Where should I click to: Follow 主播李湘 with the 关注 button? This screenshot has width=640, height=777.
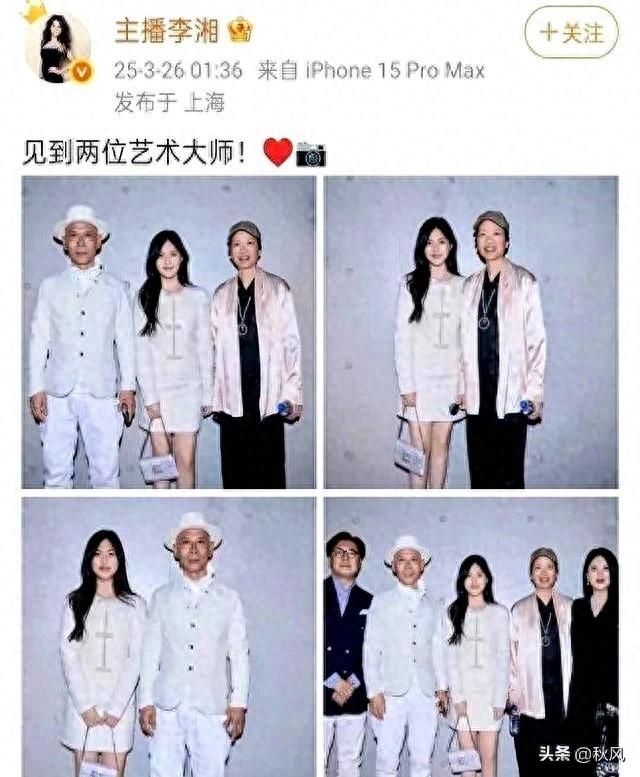(x=571, y=33)
